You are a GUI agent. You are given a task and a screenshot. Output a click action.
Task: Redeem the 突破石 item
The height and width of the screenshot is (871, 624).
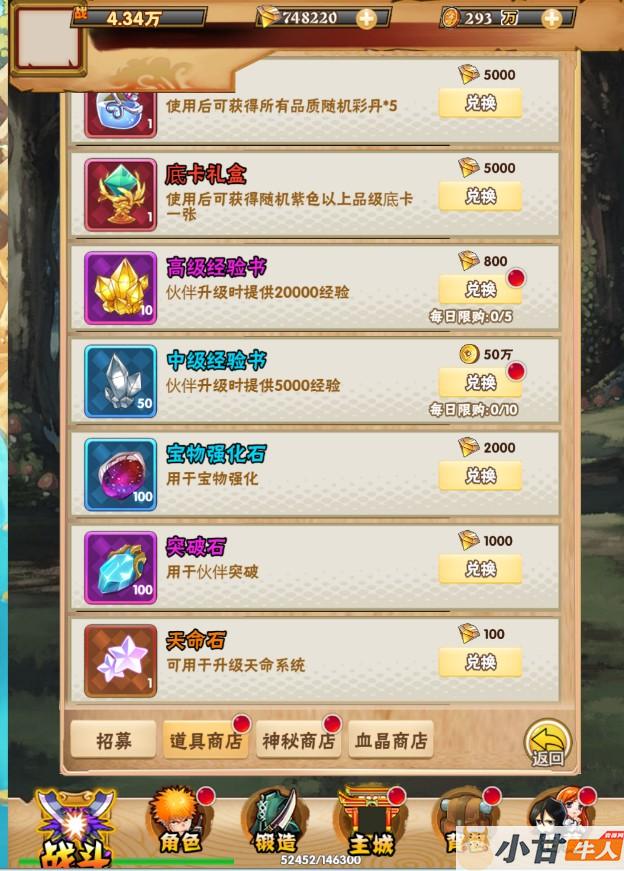click(x=480, y=568)
